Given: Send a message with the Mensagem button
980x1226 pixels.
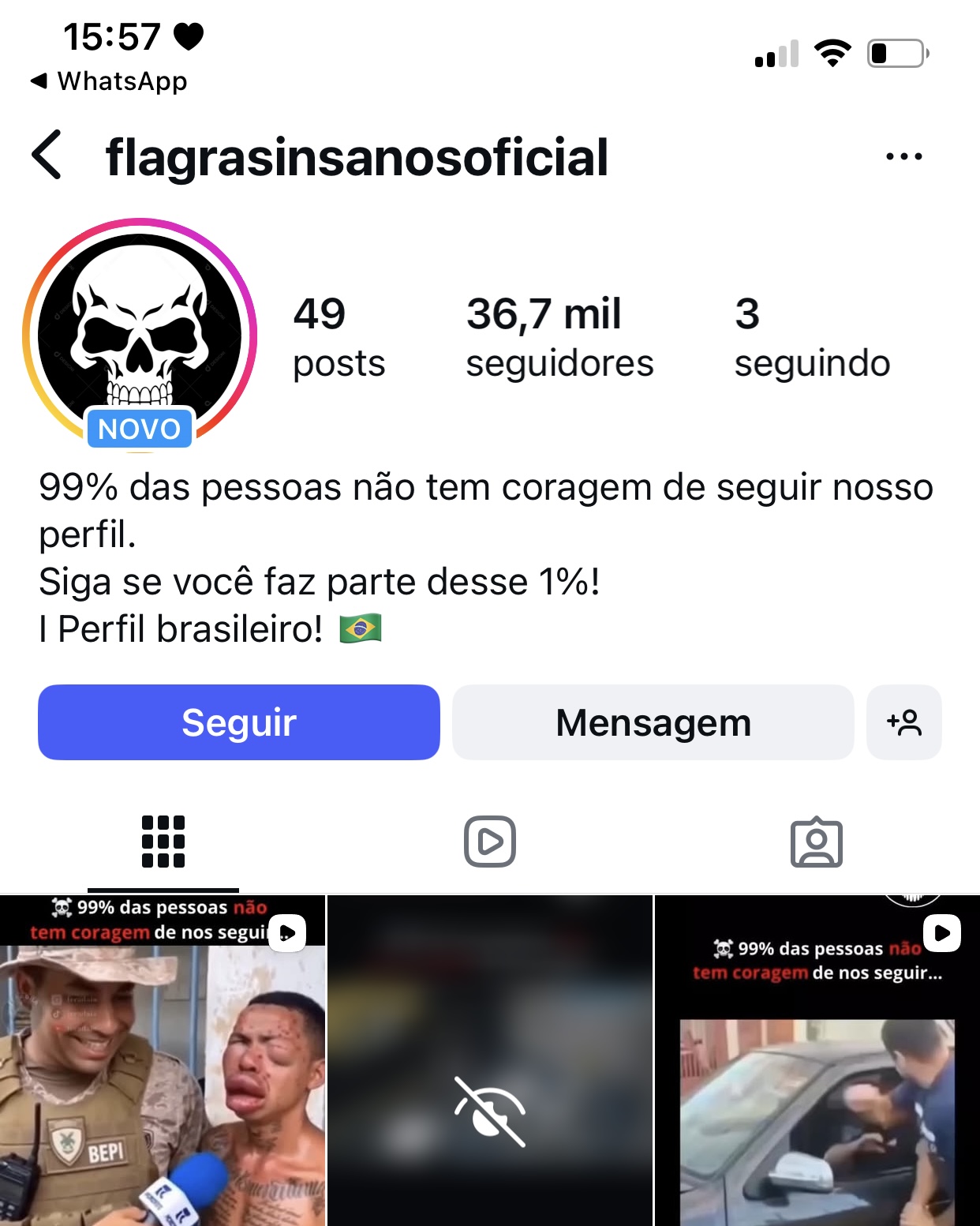Looking at the screenshot, I should [x=653, y=722].
